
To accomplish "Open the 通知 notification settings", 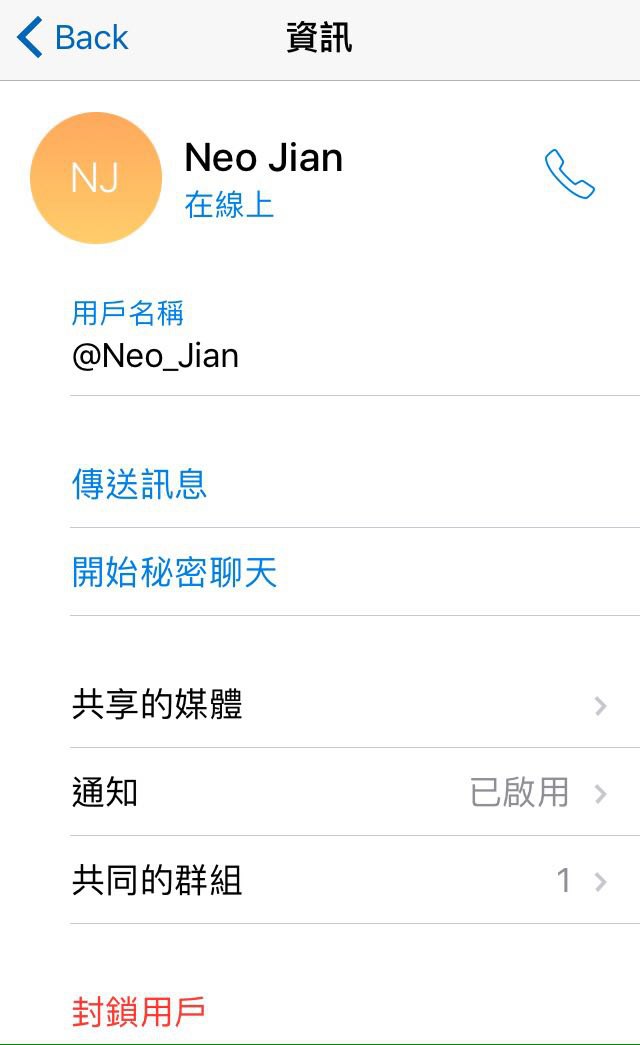I will point(340,793).
